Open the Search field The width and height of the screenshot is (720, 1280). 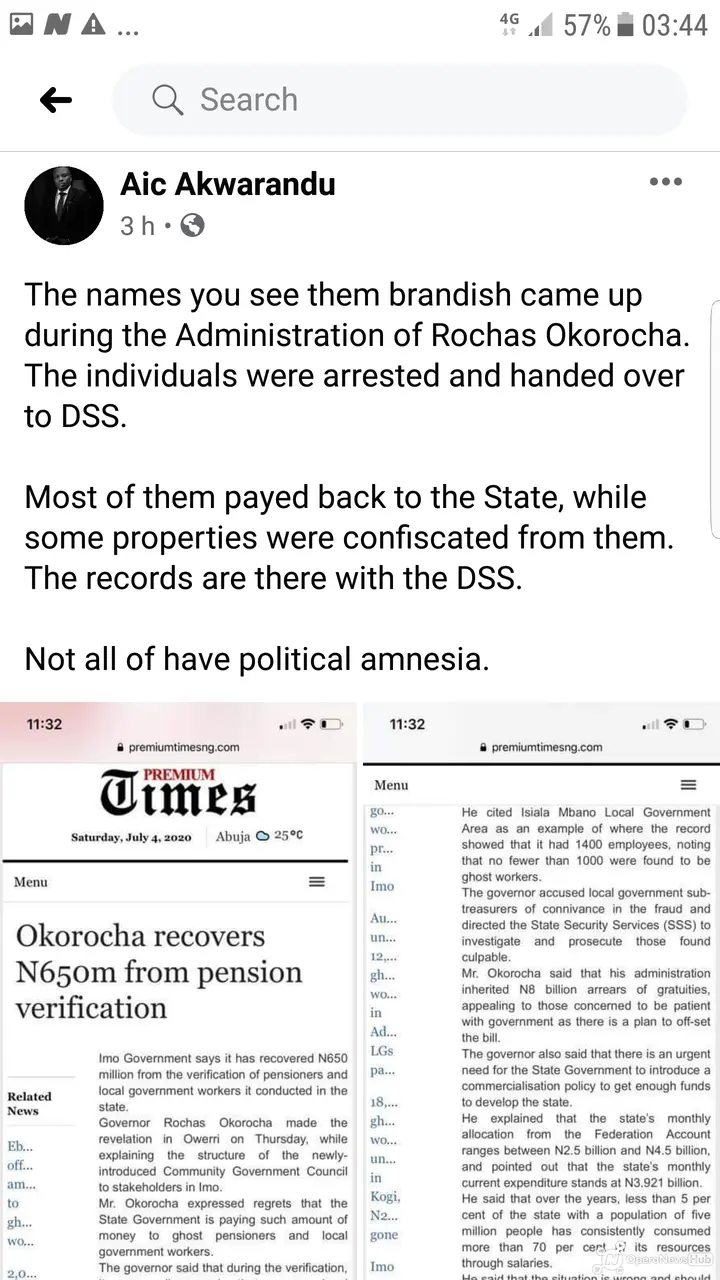coord(400,99)
